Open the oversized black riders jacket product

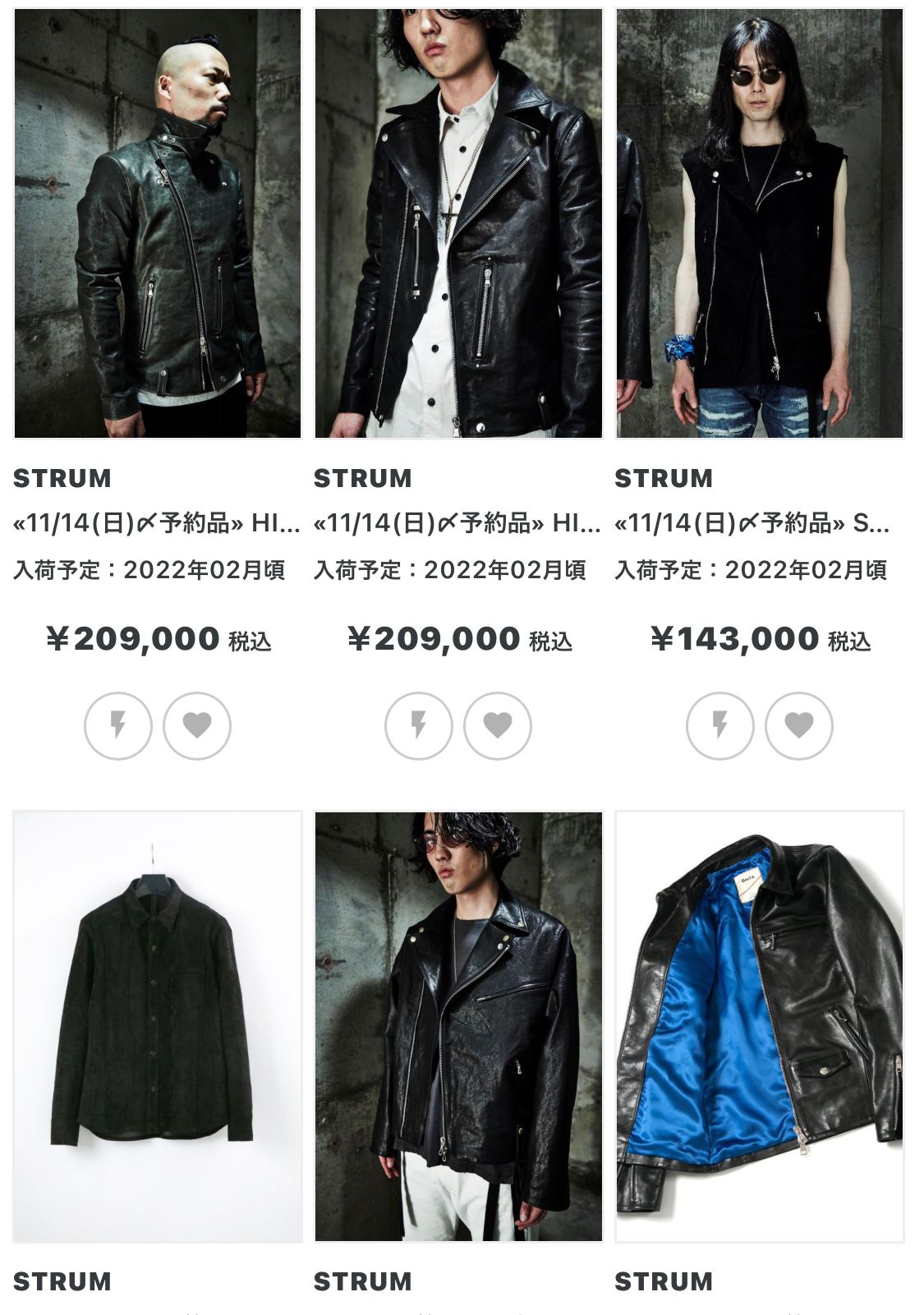pyautogui.click(x=458, y=1027)
